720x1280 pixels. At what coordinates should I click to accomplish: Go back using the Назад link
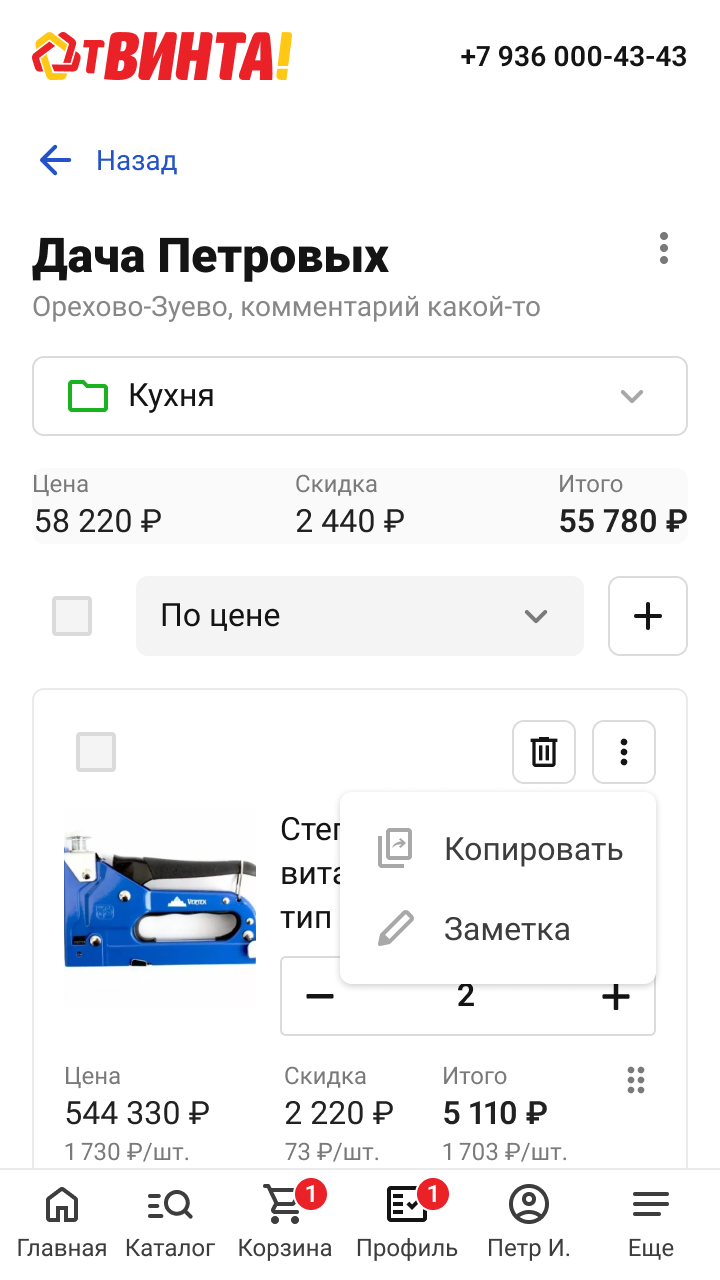click(108, 161)
